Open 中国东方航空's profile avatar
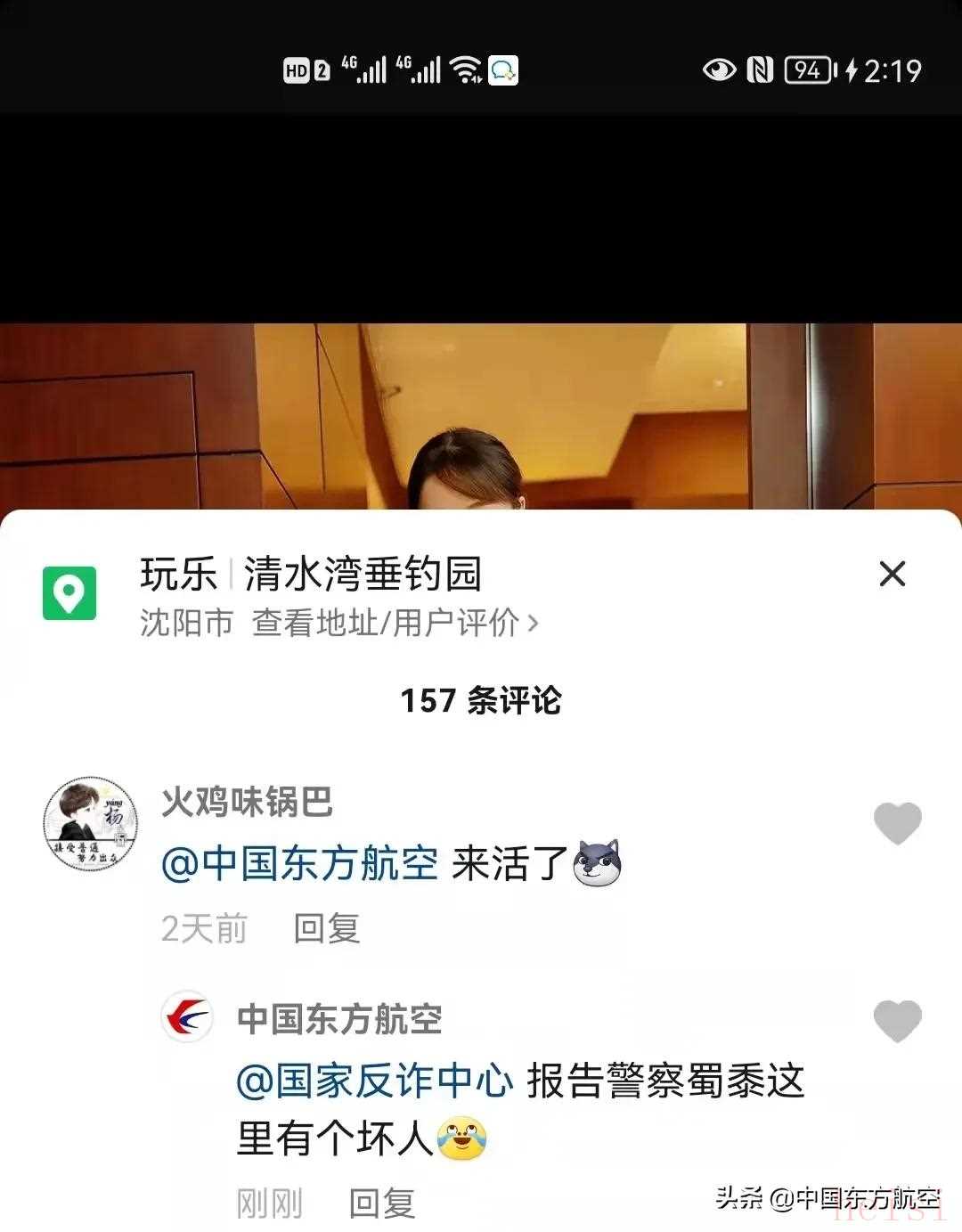This screenshot has width=962, height=1232. click(187, 1016)
